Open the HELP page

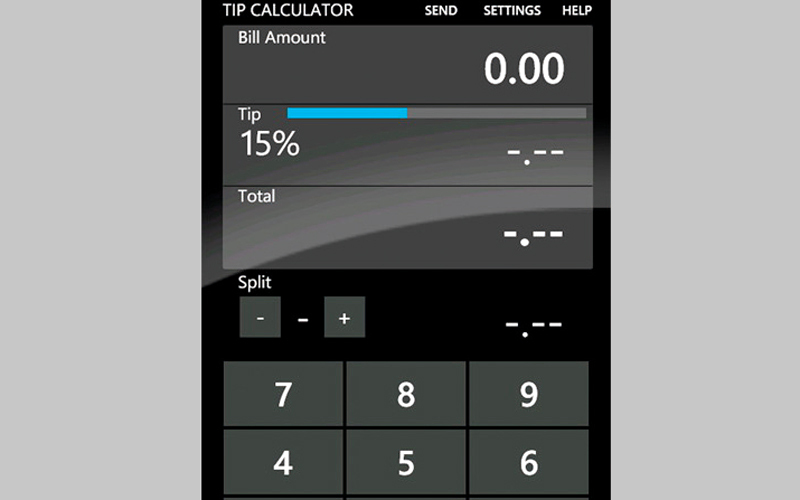[577, 11]
